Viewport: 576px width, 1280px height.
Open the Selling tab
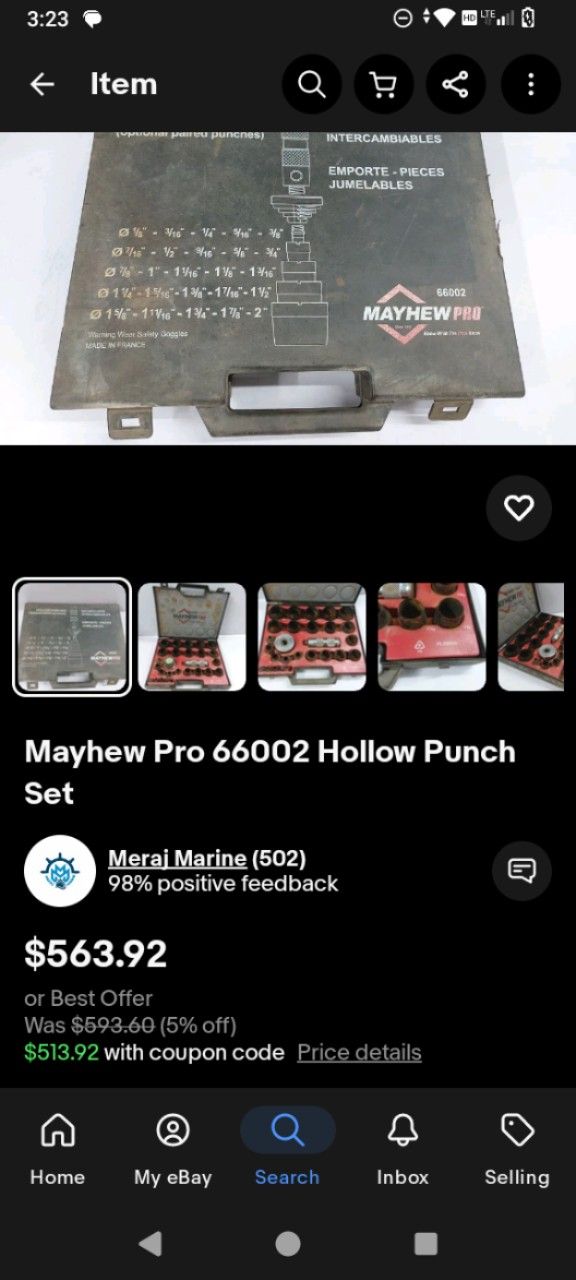[x=517, y=1150]
